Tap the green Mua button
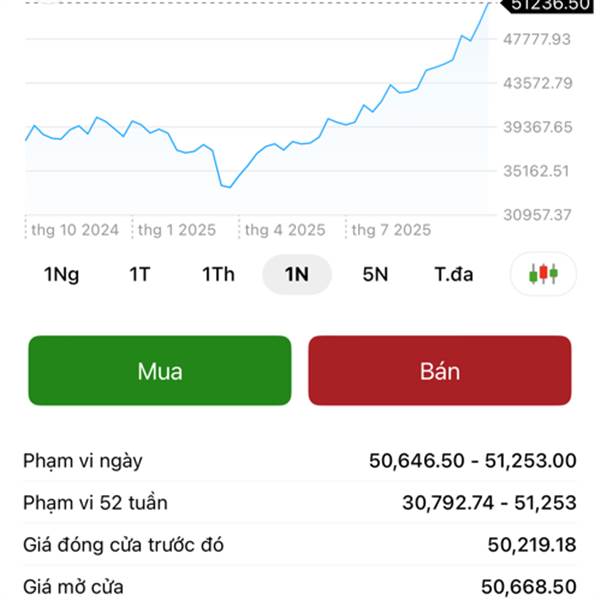 [x=160, y=370]
